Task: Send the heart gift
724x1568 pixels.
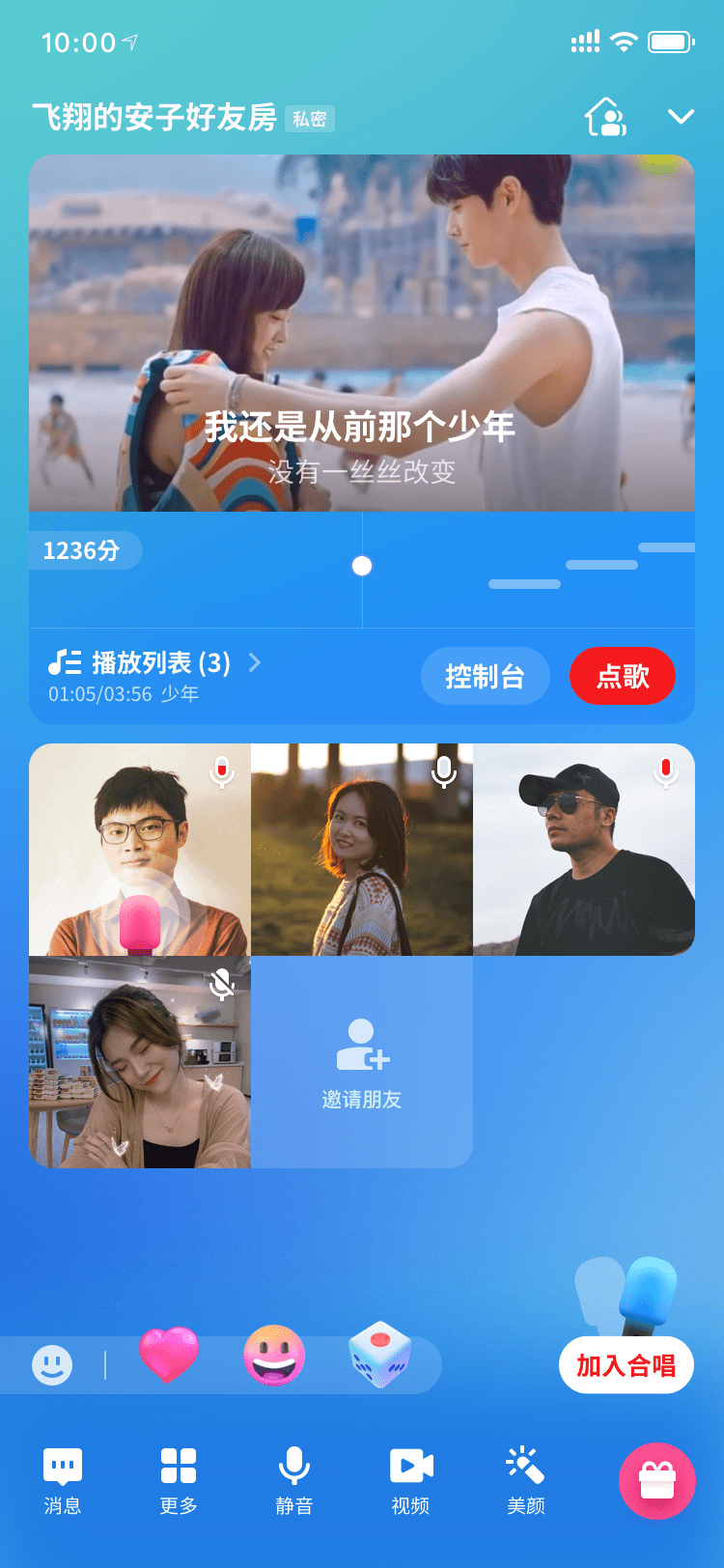Action: click(x=168, y=1356)
